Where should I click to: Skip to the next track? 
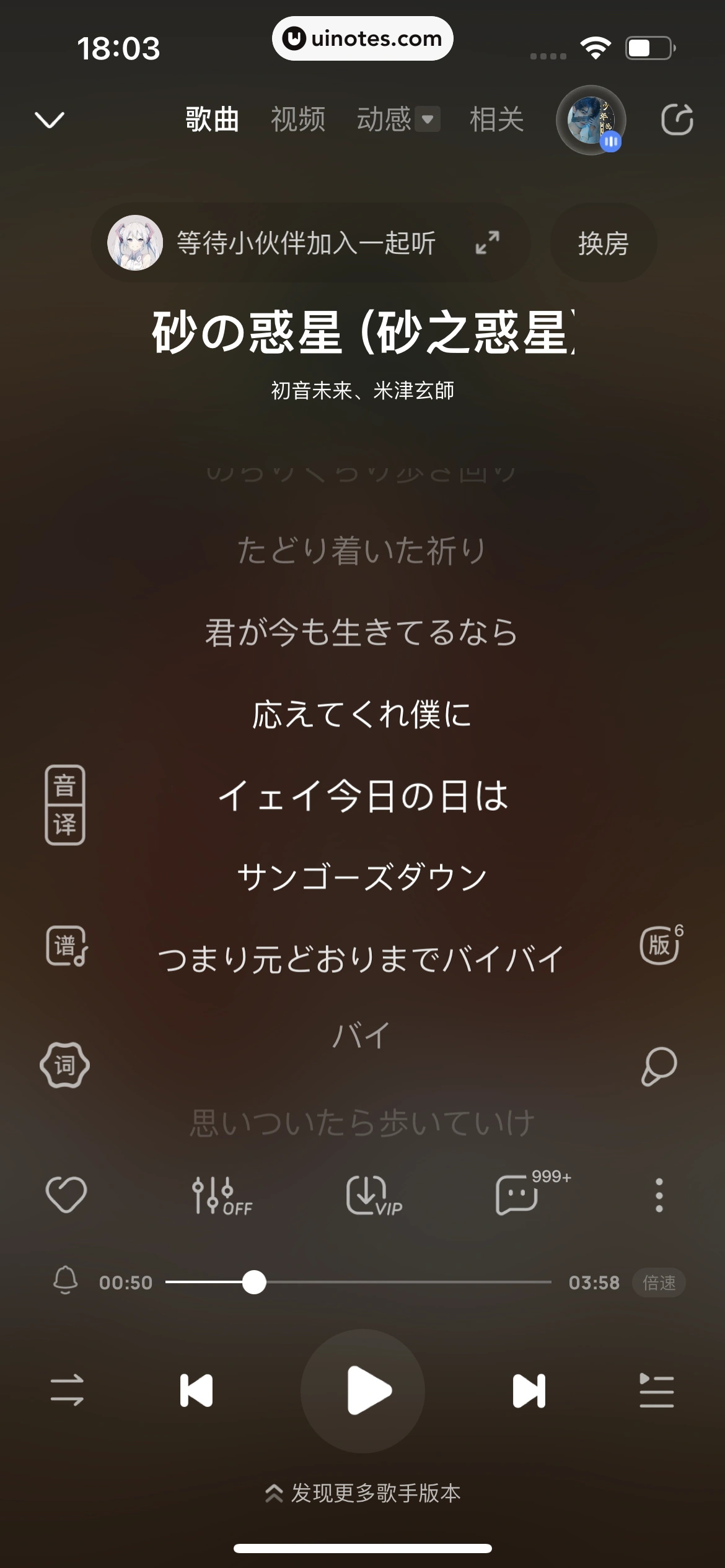529,1391
